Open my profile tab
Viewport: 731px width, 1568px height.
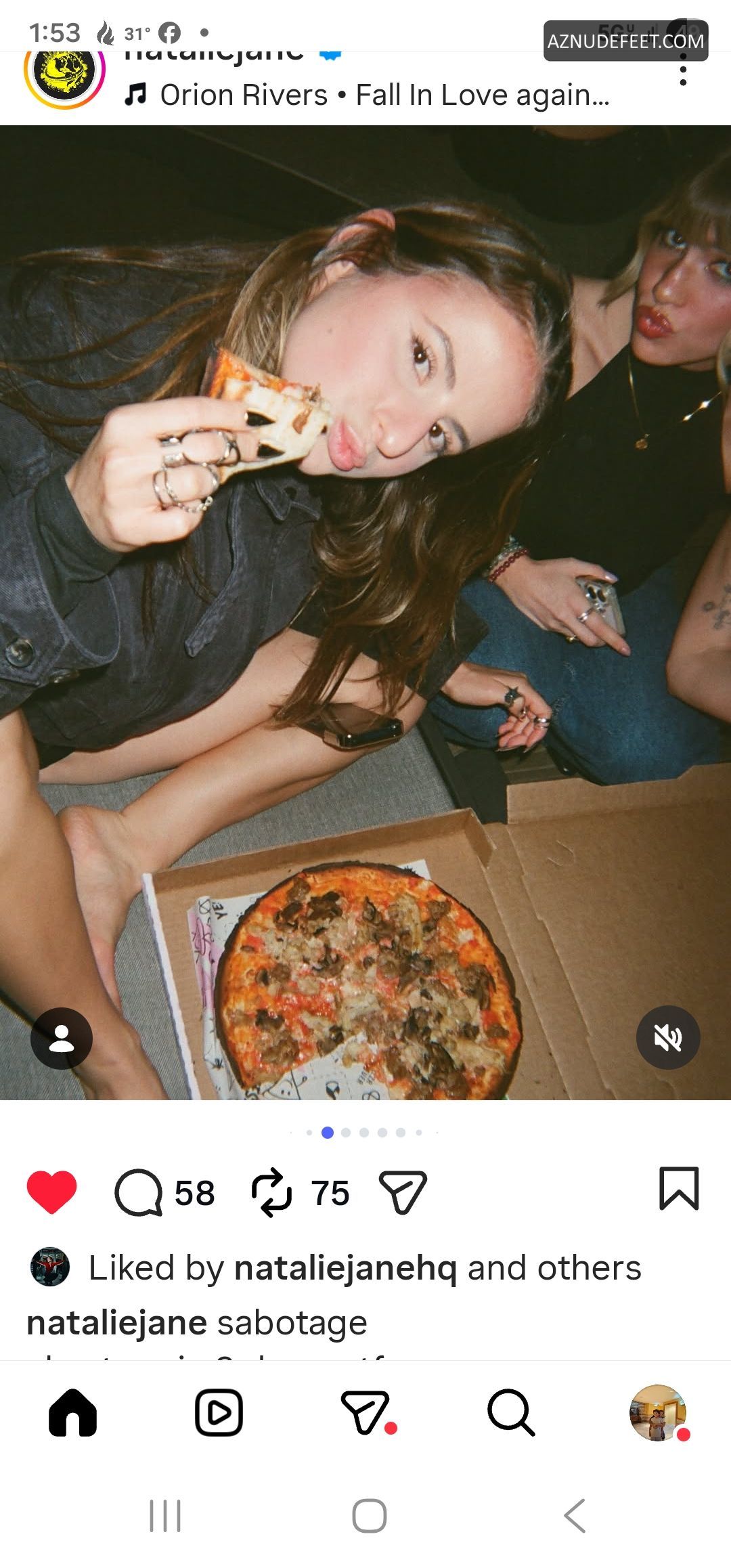(657, 1414)
